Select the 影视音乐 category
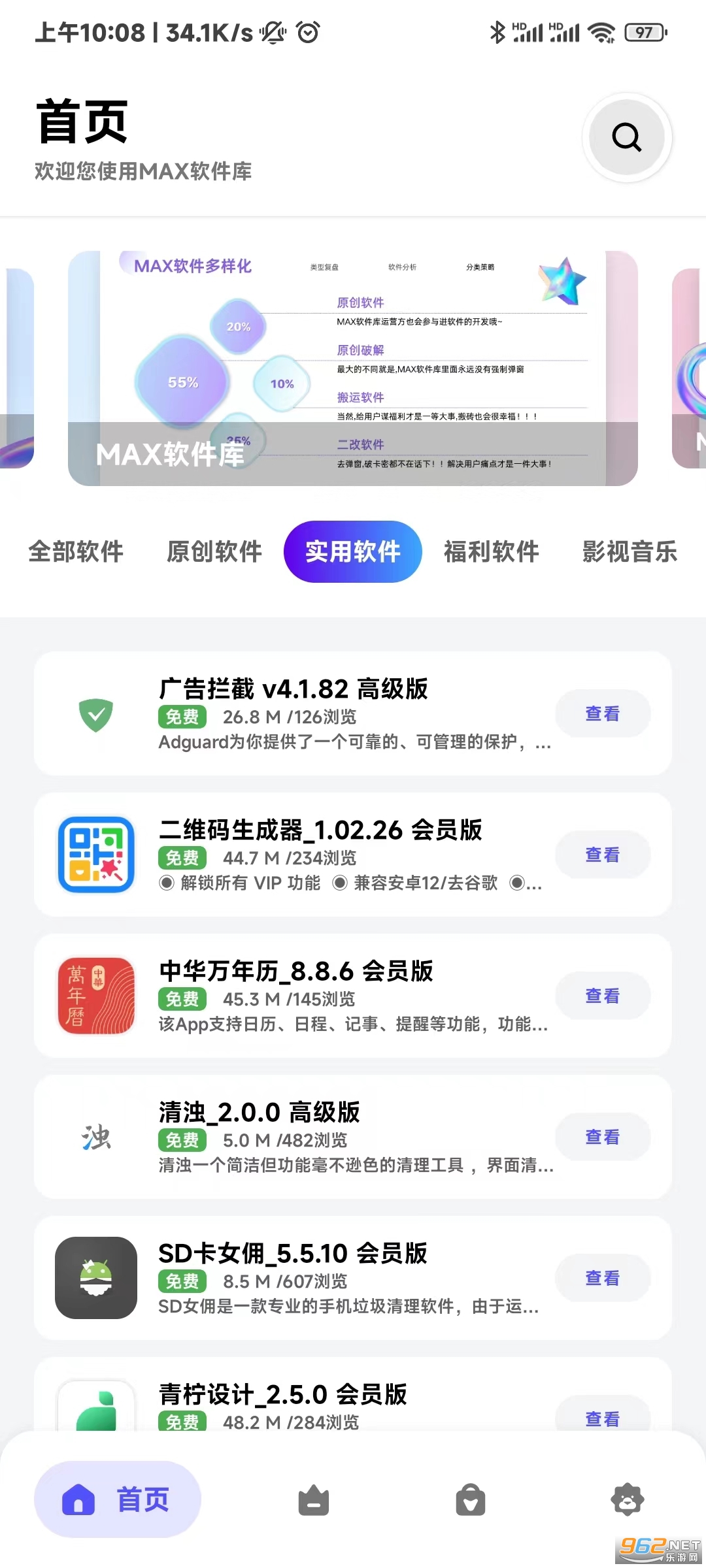 tap(630, 552)
